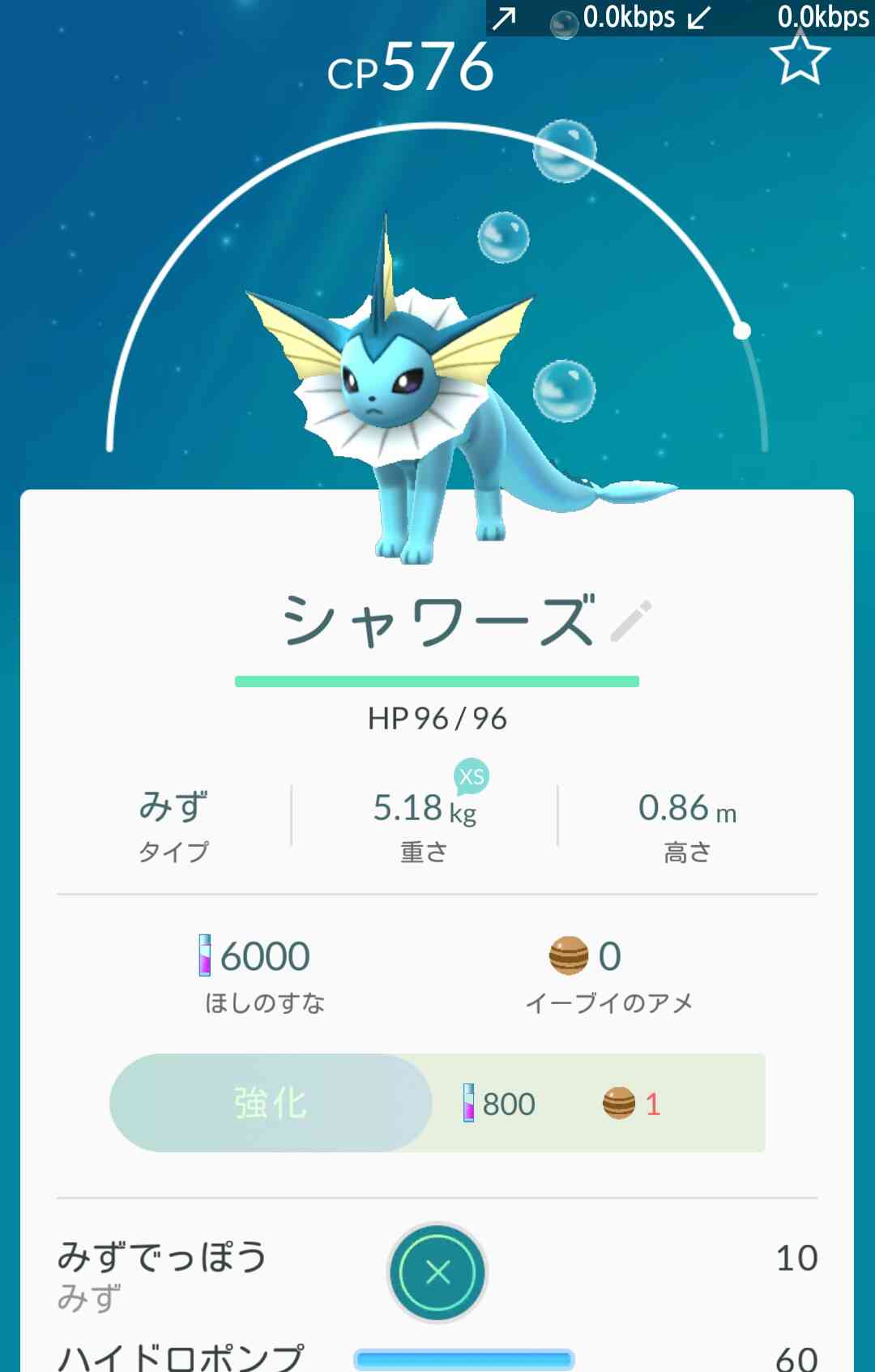
Task: Click the upload arrow icon in status bar
Action: [503, 16]
